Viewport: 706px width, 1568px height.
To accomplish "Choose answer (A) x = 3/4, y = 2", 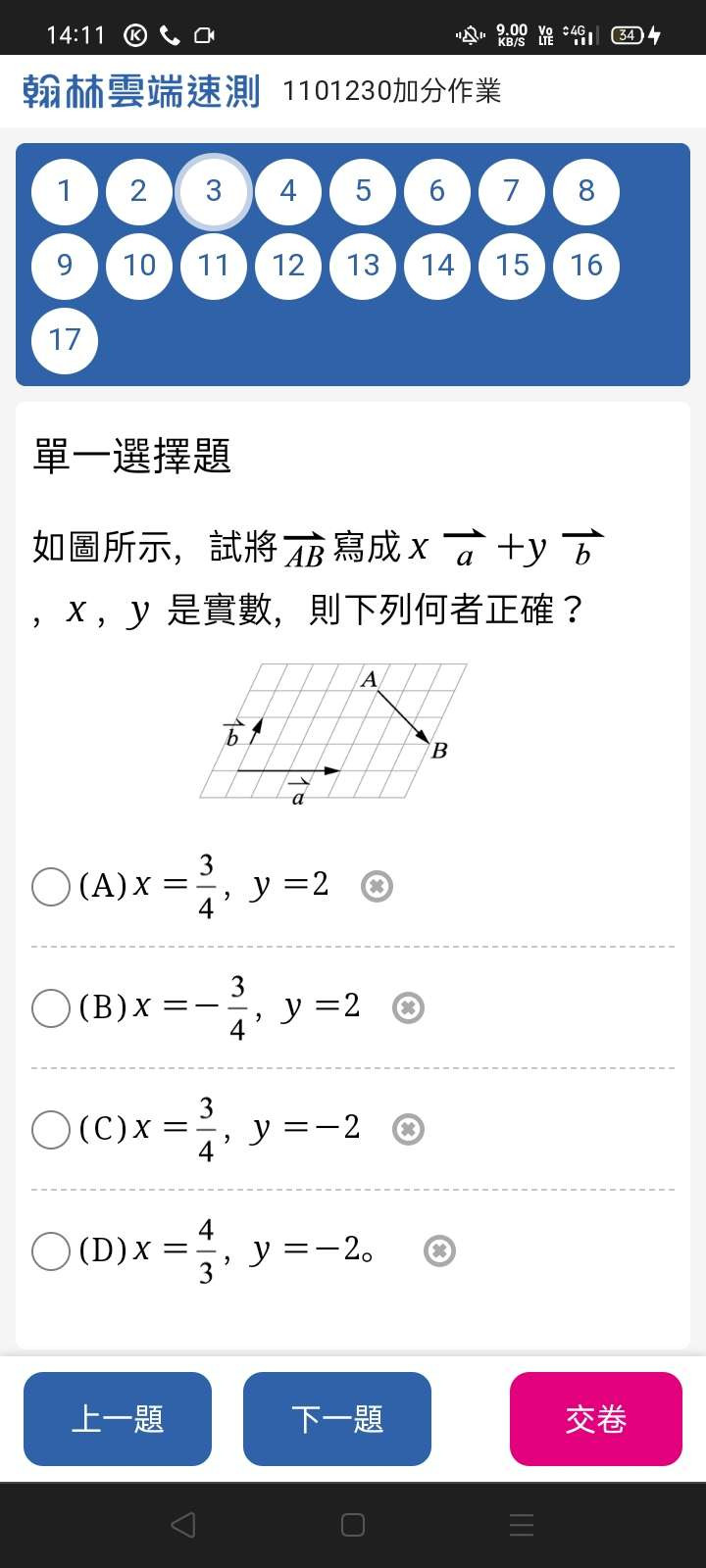I will click(x=51, y=886).
